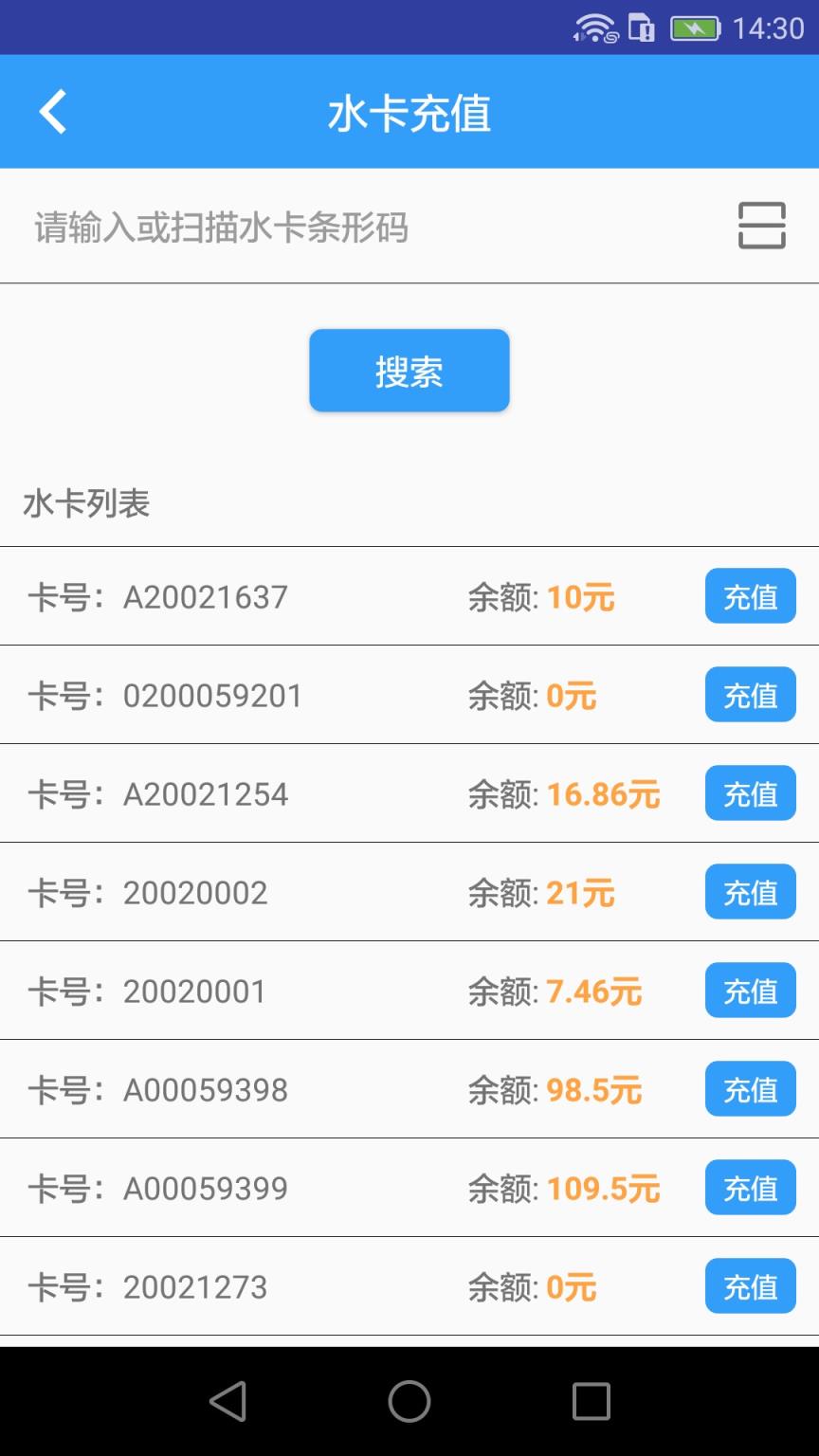
Task: Tap 充值 for card A00059398
Action: pos(750,1089)
